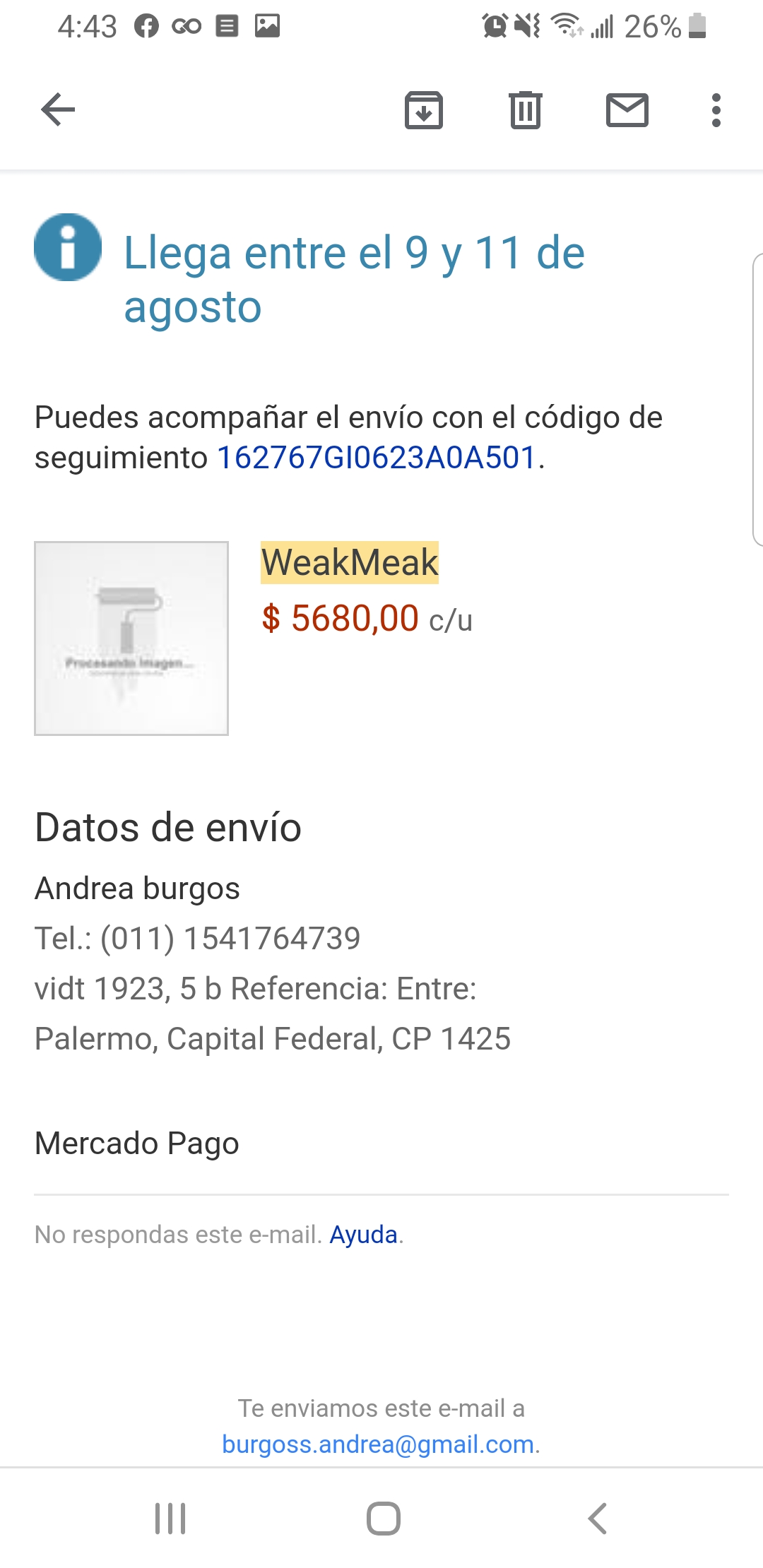Delete this email

526,110
